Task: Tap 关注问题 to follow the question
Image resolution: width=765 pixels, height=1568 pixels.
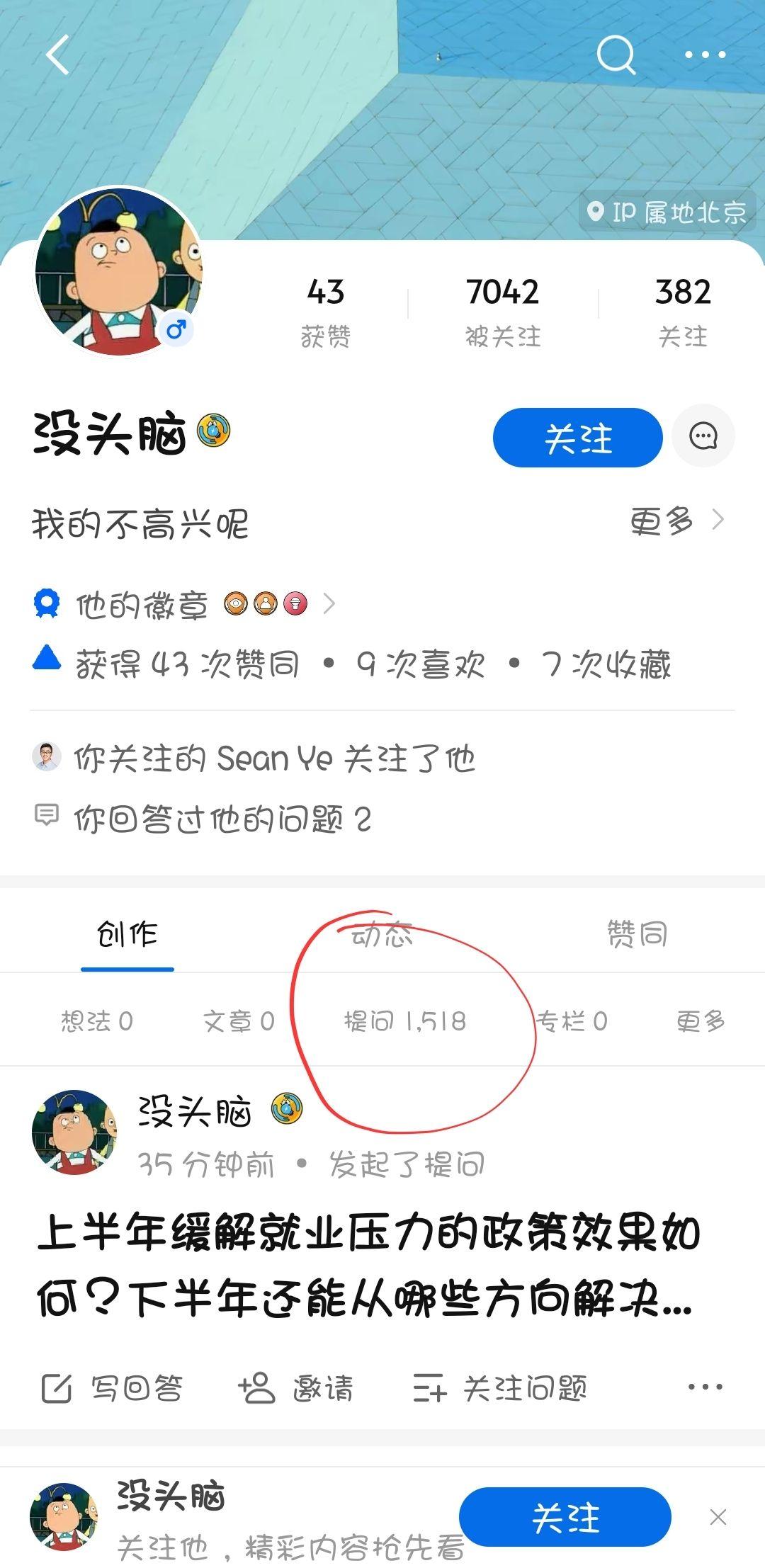Action: (x=500, y=1388)
